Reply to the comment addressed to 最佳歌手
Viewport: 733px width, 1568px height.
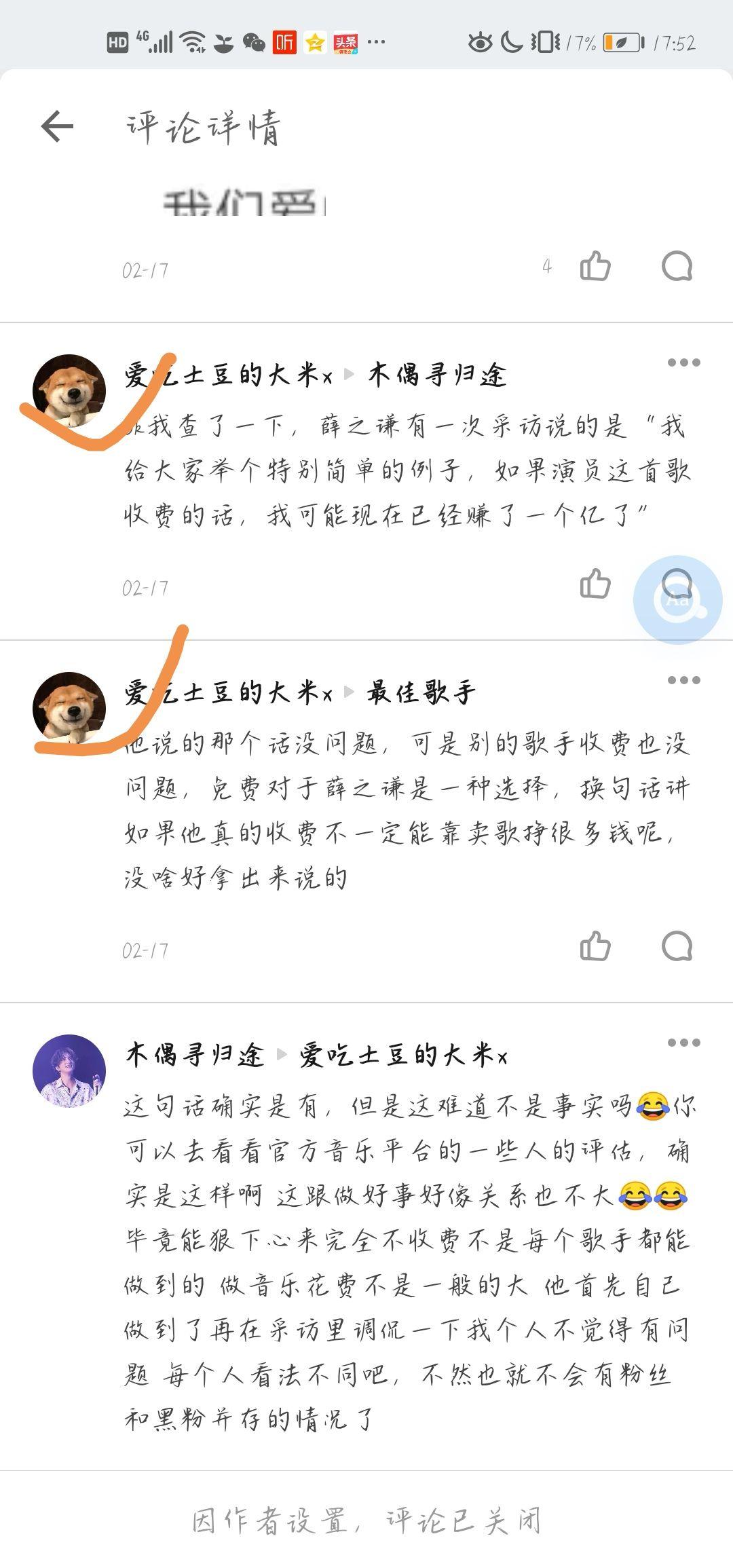tap(677, 946)
